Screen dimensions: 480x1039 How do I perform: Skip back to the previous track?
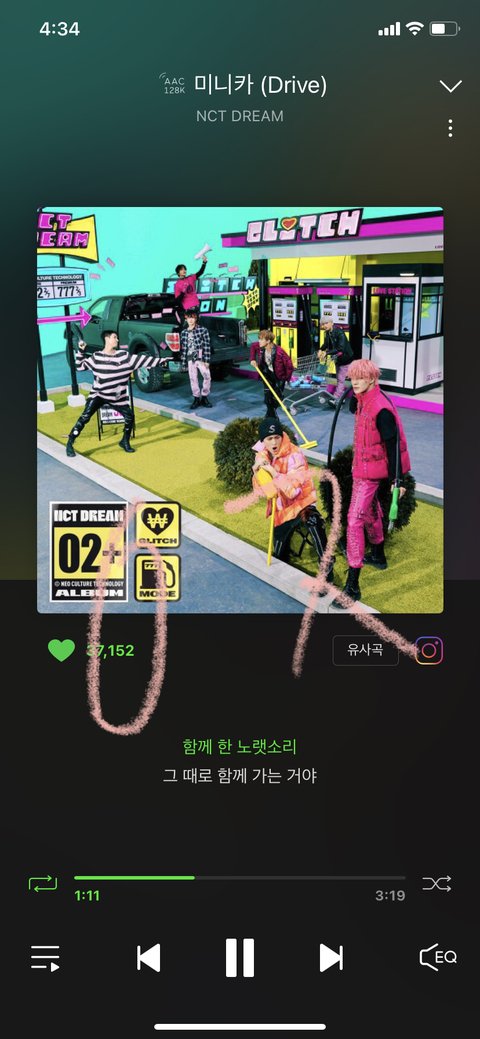tap(148, 957)
